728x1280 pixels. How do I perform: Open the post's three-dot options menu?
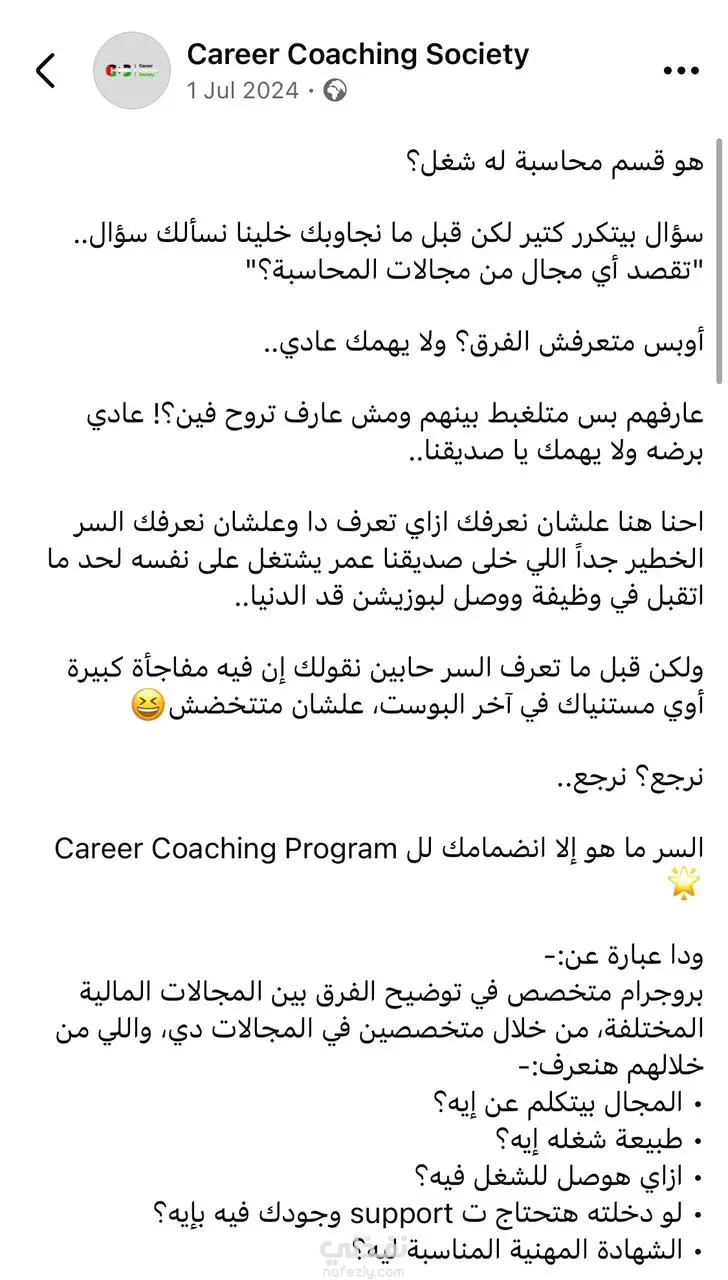[x=681, y=71]
